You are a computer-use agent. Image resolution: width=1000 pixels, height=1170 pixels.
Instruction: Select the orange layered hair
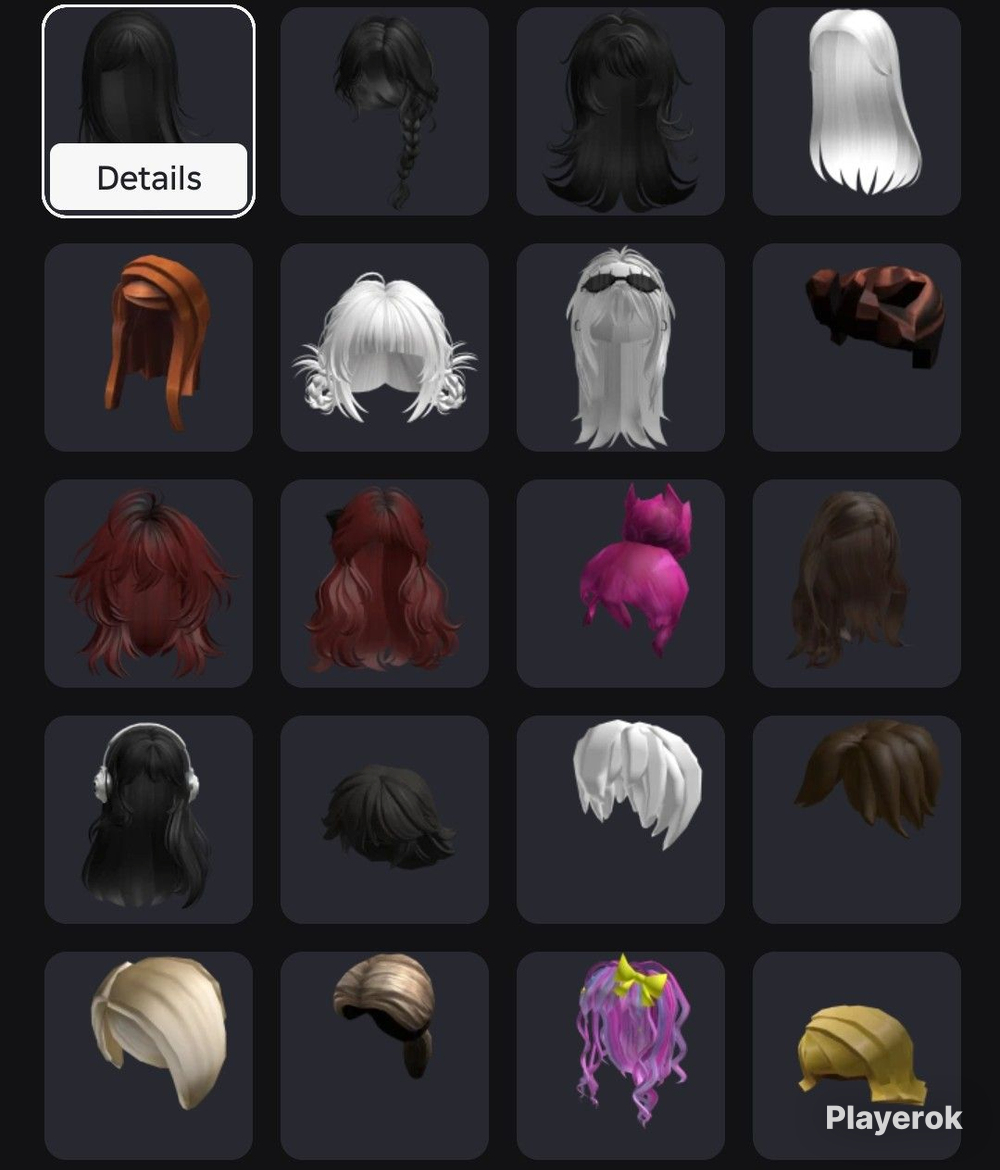click(x=149, y=347)
